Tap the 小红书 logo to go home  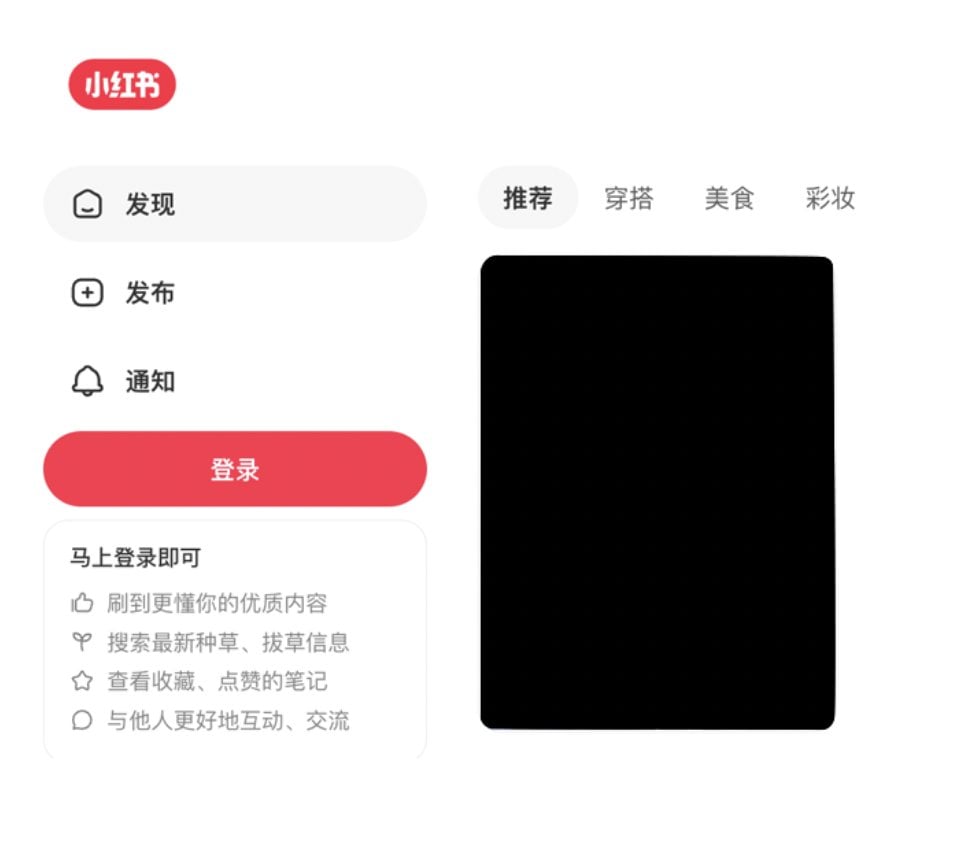122,85
